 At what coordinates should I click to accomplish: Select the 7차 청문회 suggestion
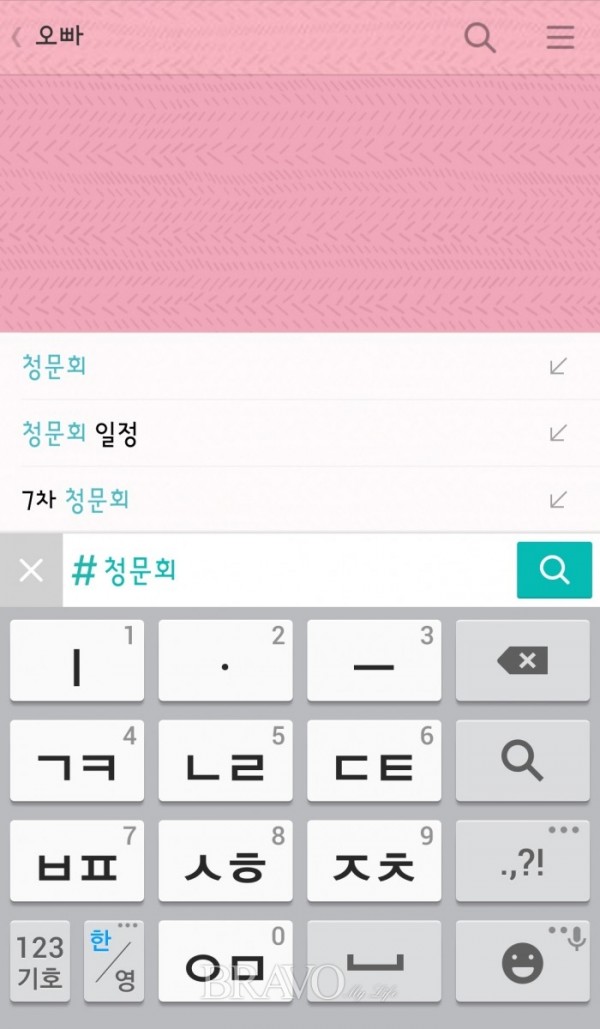tap(76, 499)
